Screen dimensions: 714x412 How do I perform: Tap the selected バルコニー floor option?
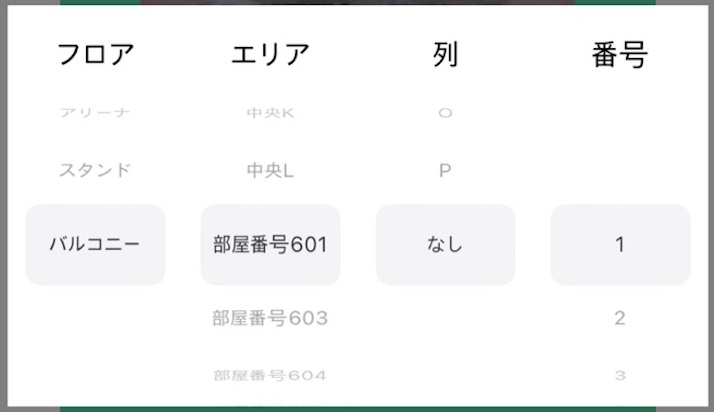[95, 244]
